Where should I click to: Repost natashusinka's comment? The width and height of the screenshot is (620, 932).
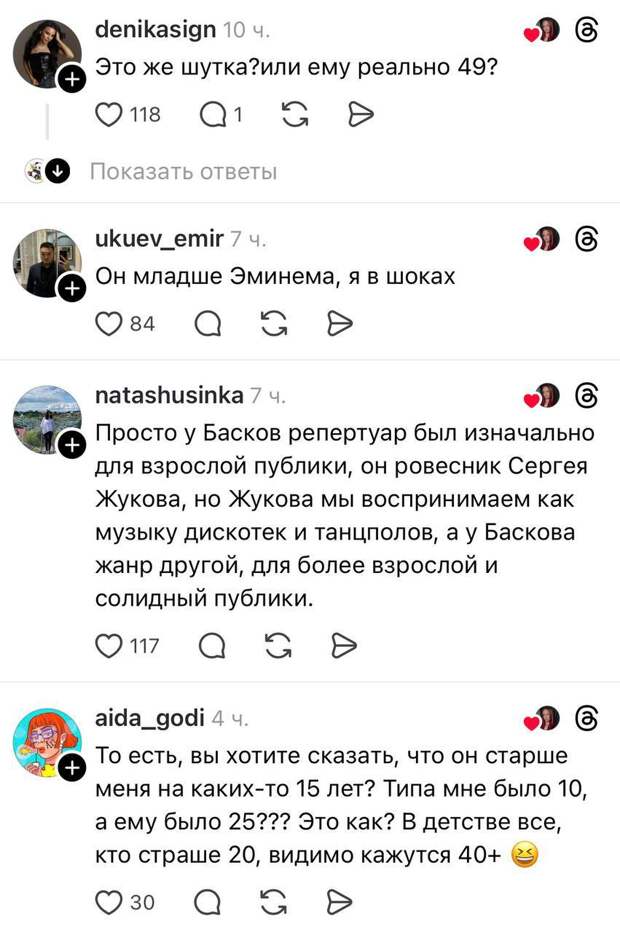click(278, 645)
